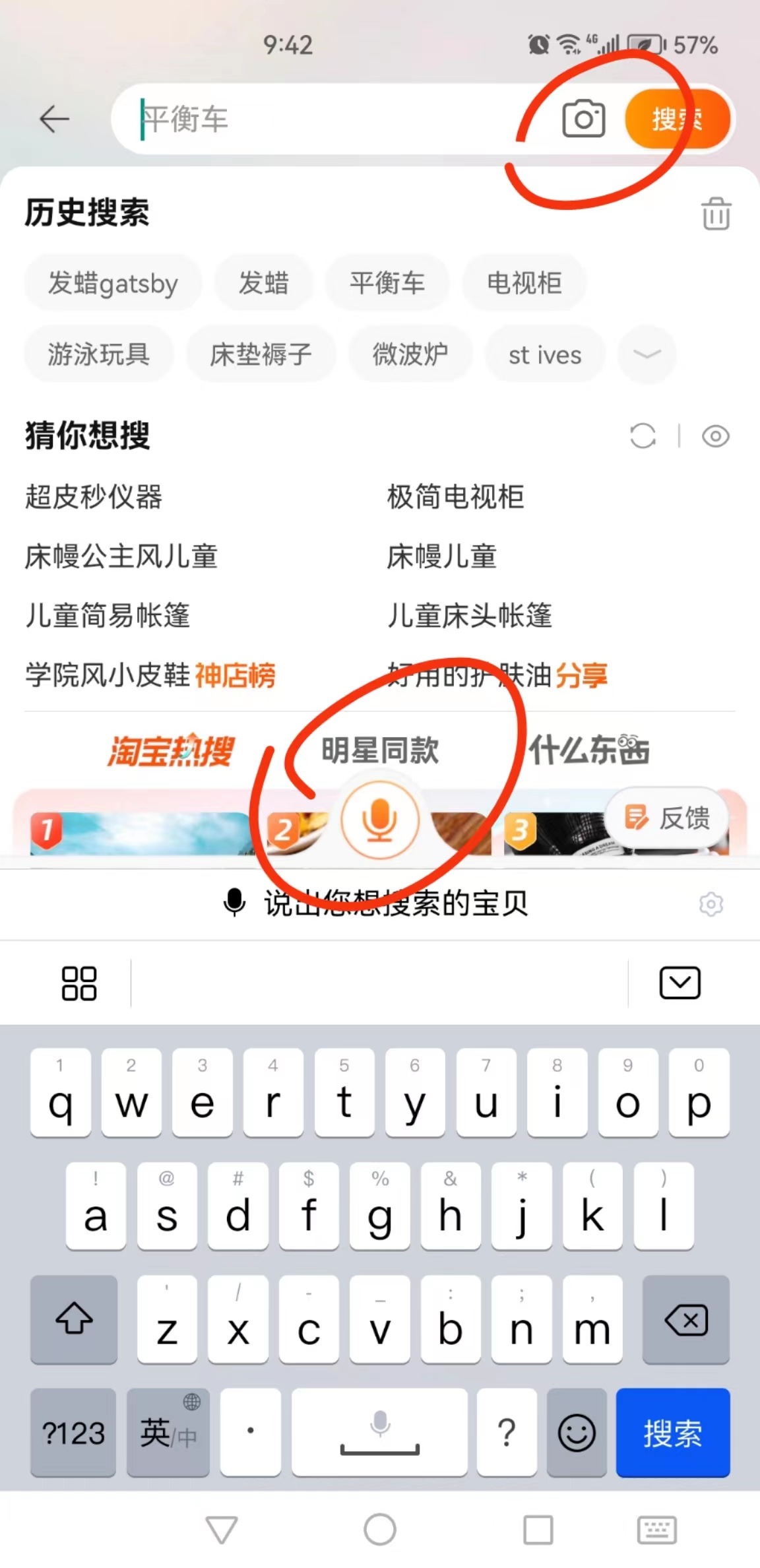
Task: Search the suggestion 超皮秒仪器
Action: click(x=94, y=497)
